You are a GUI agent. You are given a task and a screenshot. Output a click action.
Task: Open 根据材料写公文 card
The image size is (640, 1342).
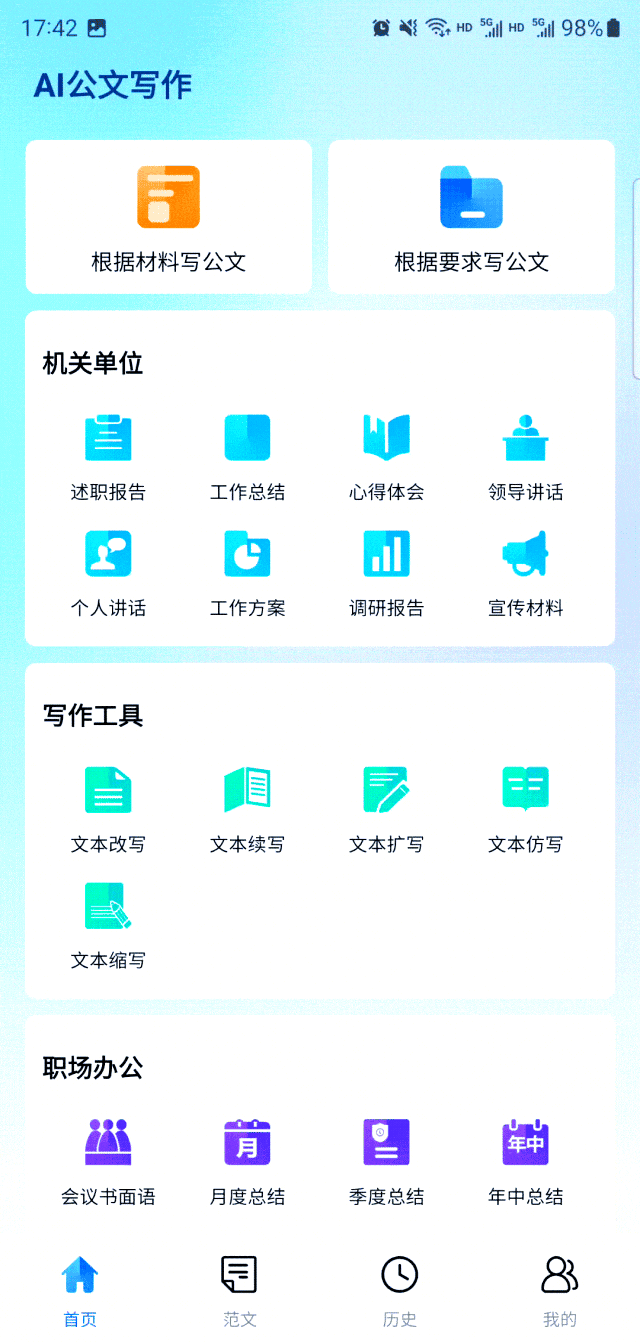click(168, 217)
